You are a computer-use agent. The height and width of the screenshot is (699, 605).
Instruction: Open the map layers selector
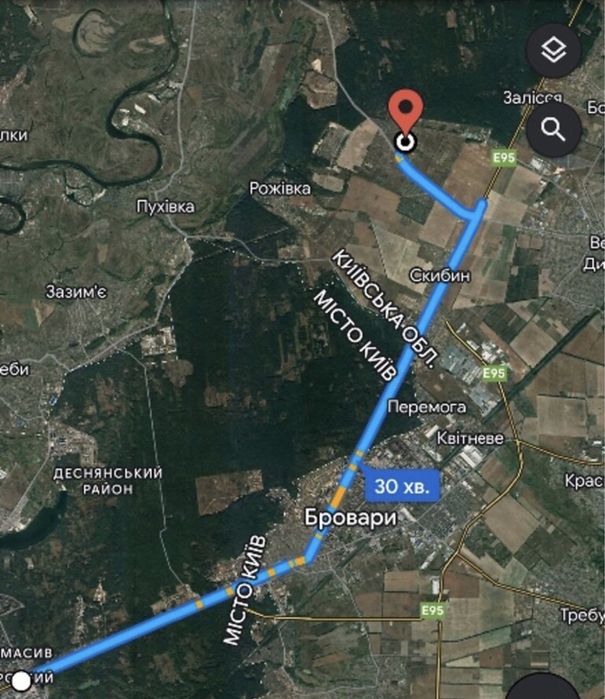pyautogui.click(x=553, y=49)
